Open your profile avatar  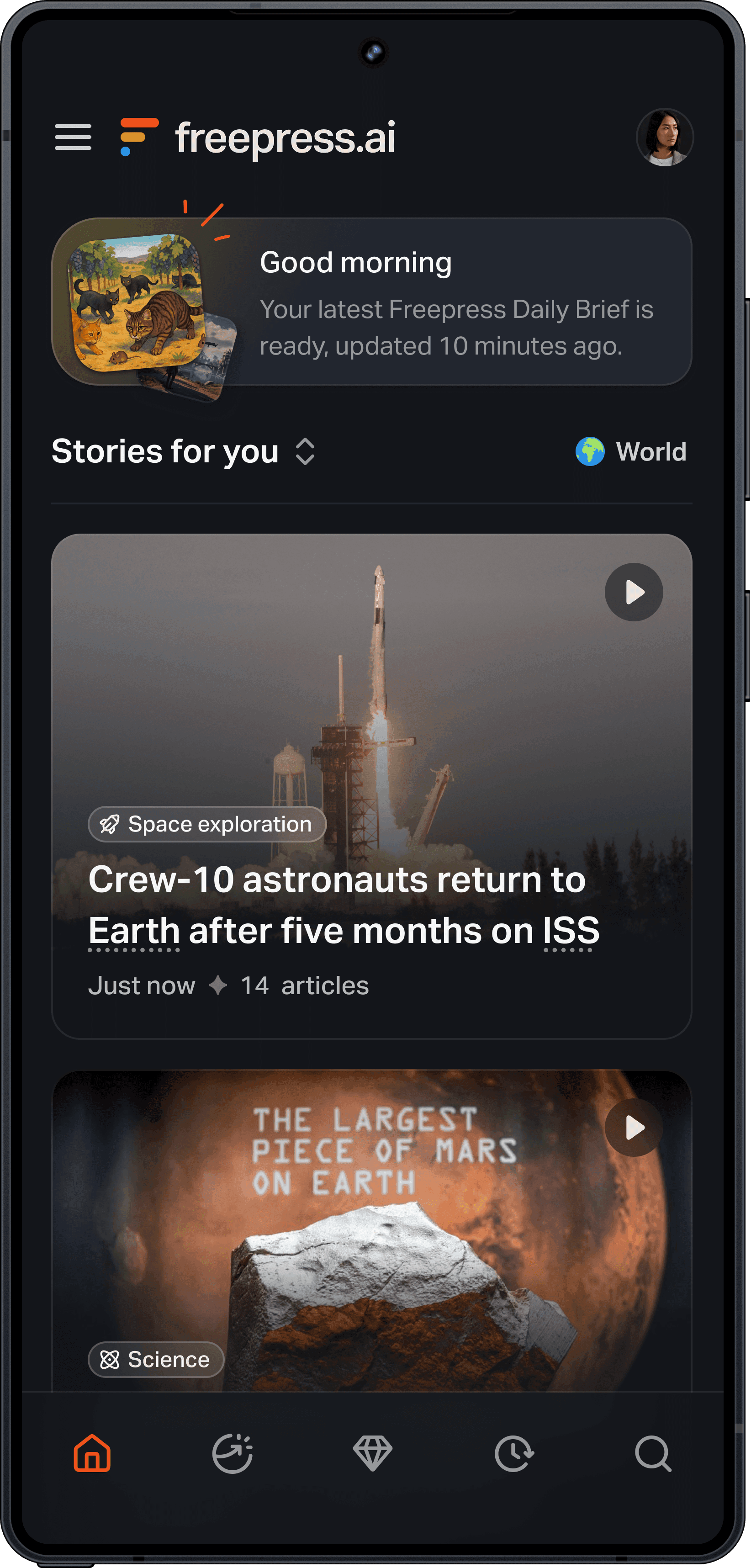coord(666,138)
